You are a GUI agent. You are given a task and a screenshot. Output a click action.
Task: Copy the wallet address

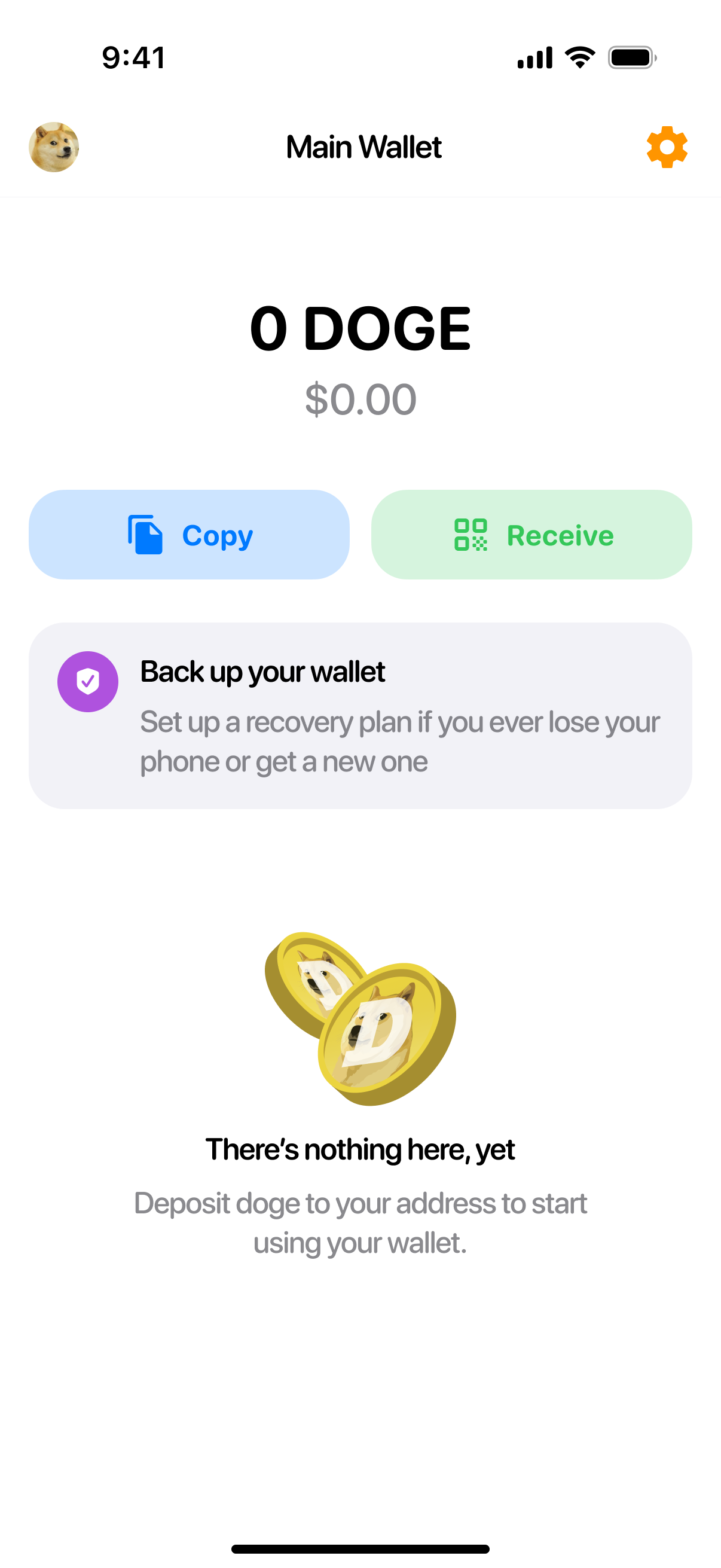coord(188,535)
